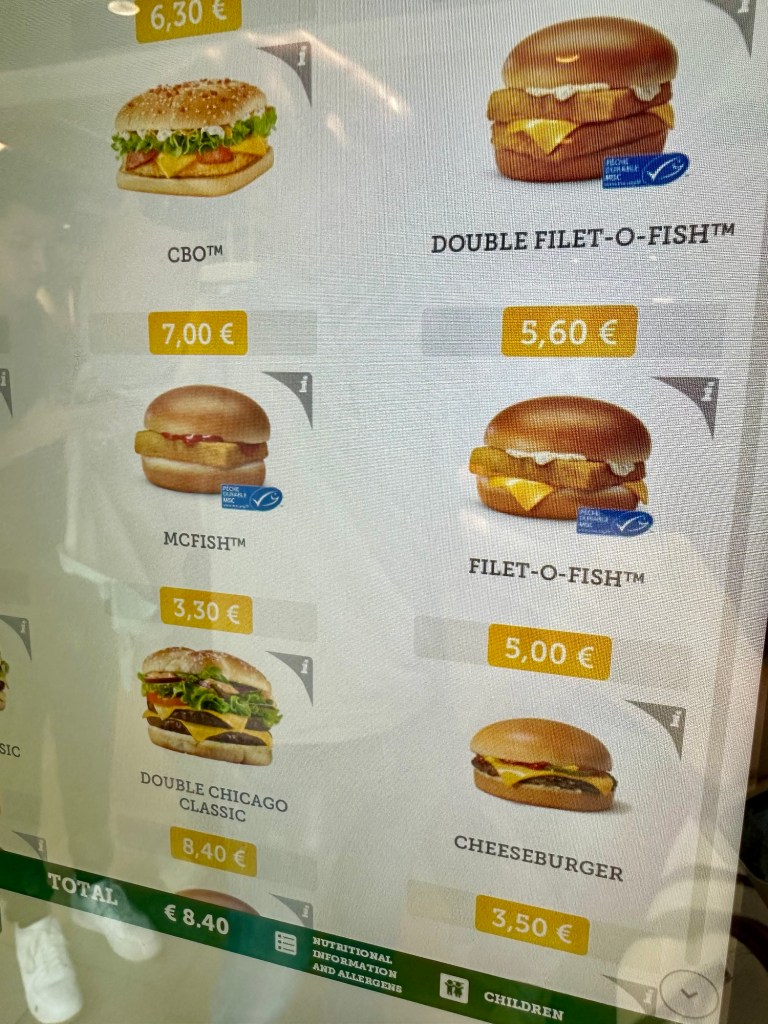
Task: Open info icon for CBO
Action: coord(291,65)
